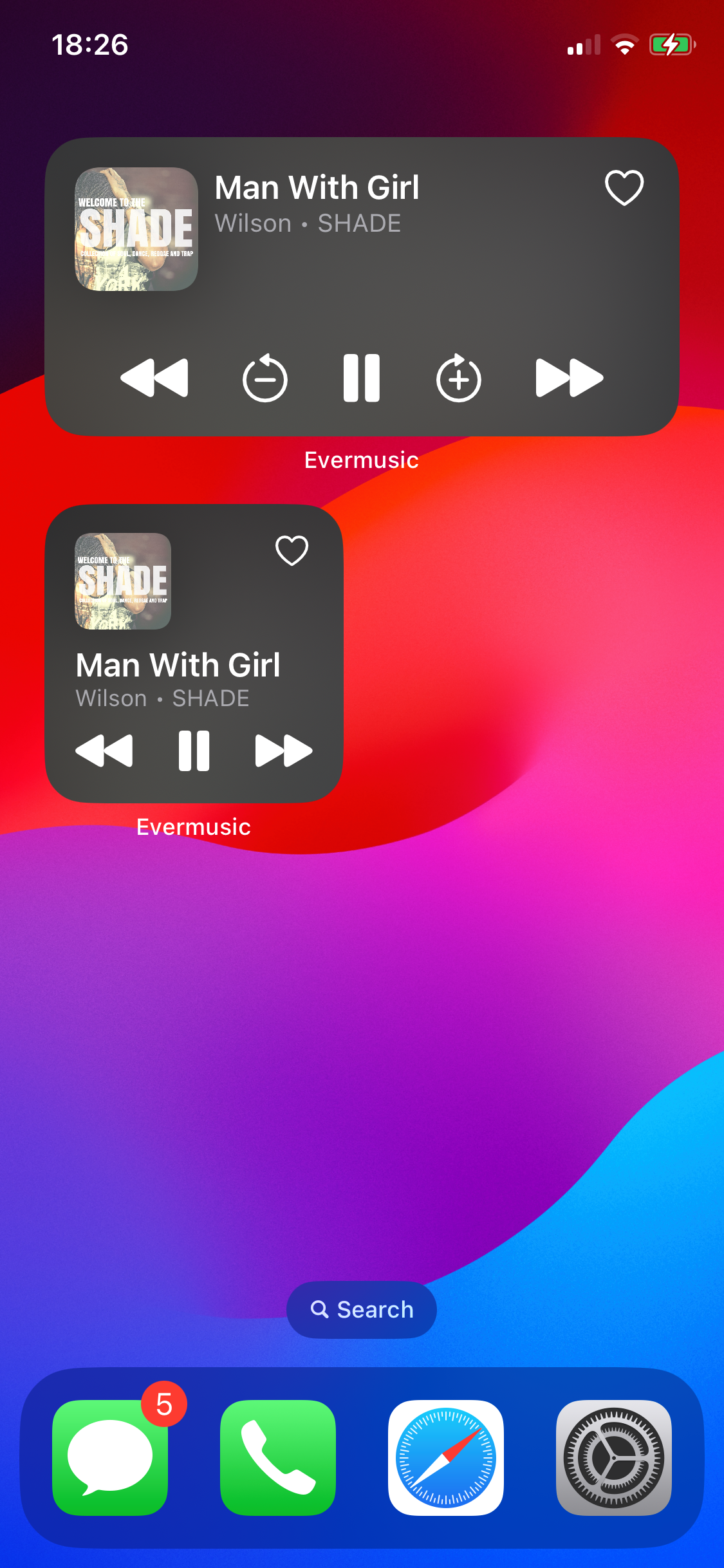Play the next track in small widget
Screen dimensions: 724x1568
283,751
